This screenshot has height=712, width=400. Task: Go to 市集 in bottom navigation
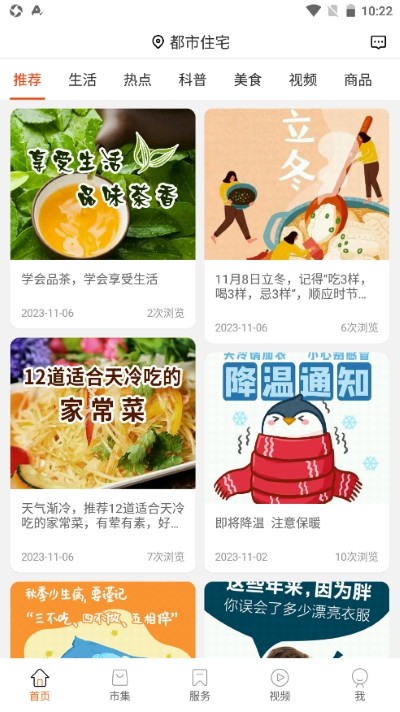[x=120, y=685]
